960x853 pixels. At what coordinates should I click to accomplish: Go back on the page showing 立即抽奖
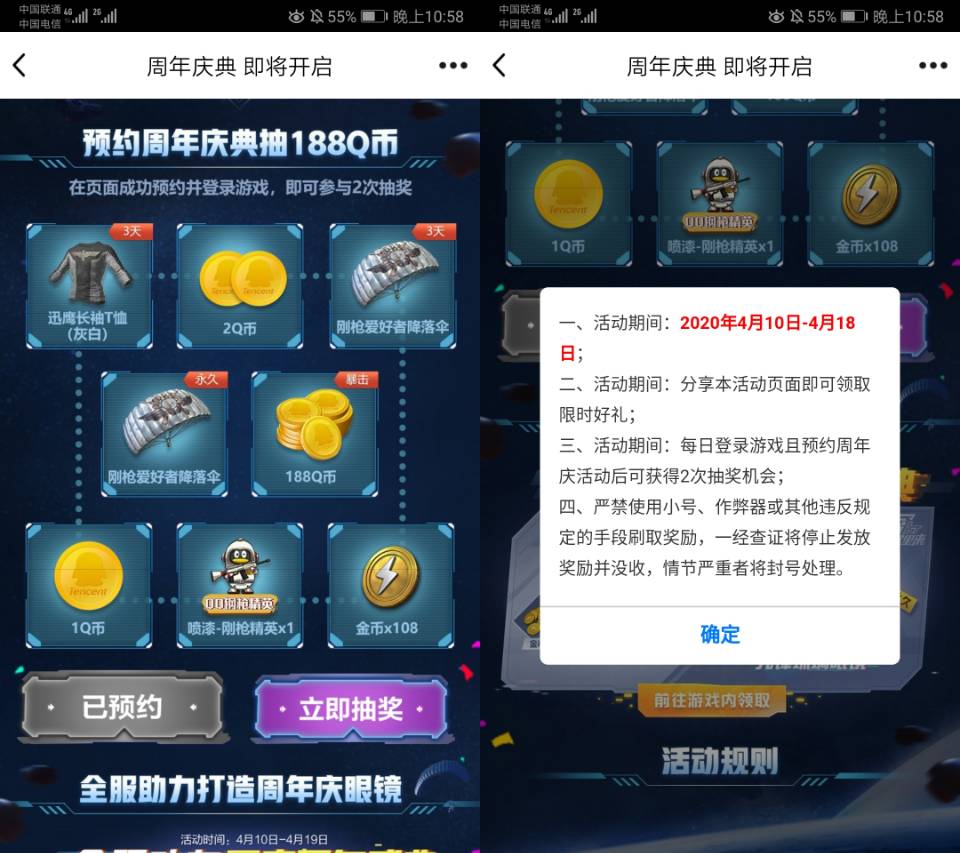[x=19, y=66]
